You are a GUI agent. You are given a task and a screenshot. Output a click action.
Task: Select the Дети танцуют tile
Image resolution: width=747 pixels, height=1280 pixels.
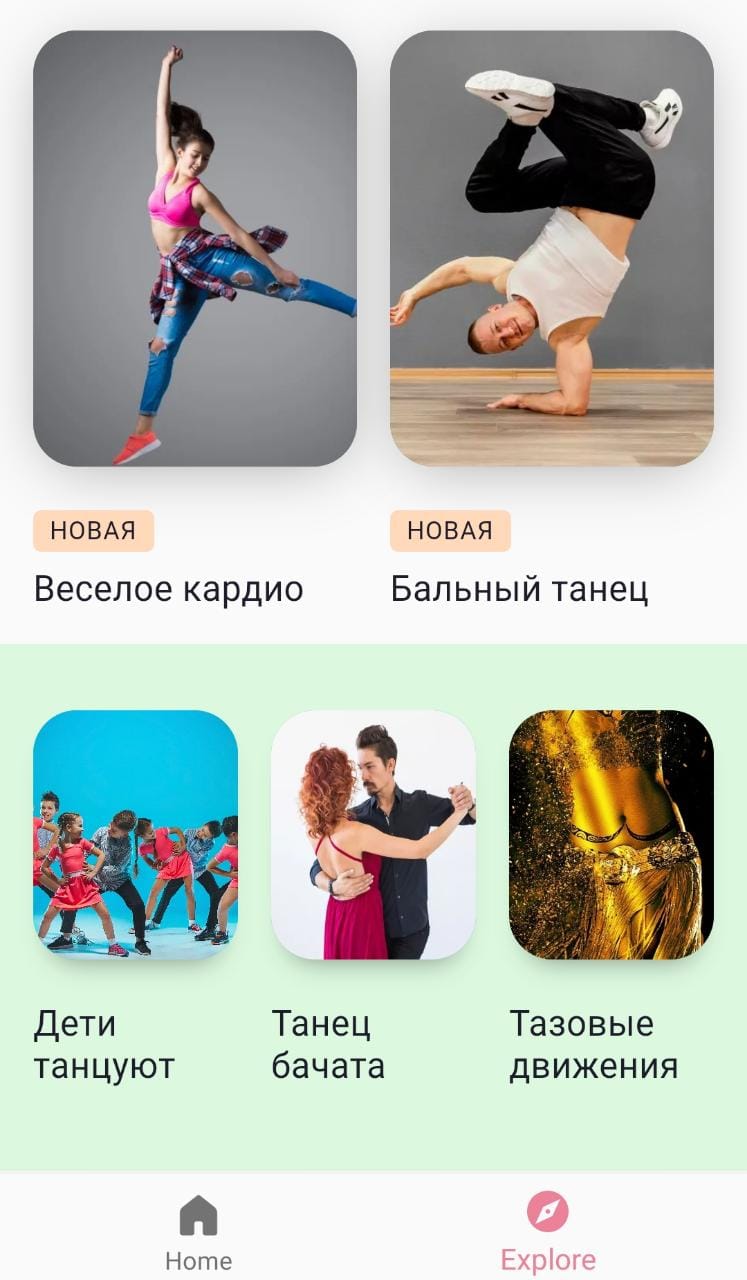pos(135,835)
